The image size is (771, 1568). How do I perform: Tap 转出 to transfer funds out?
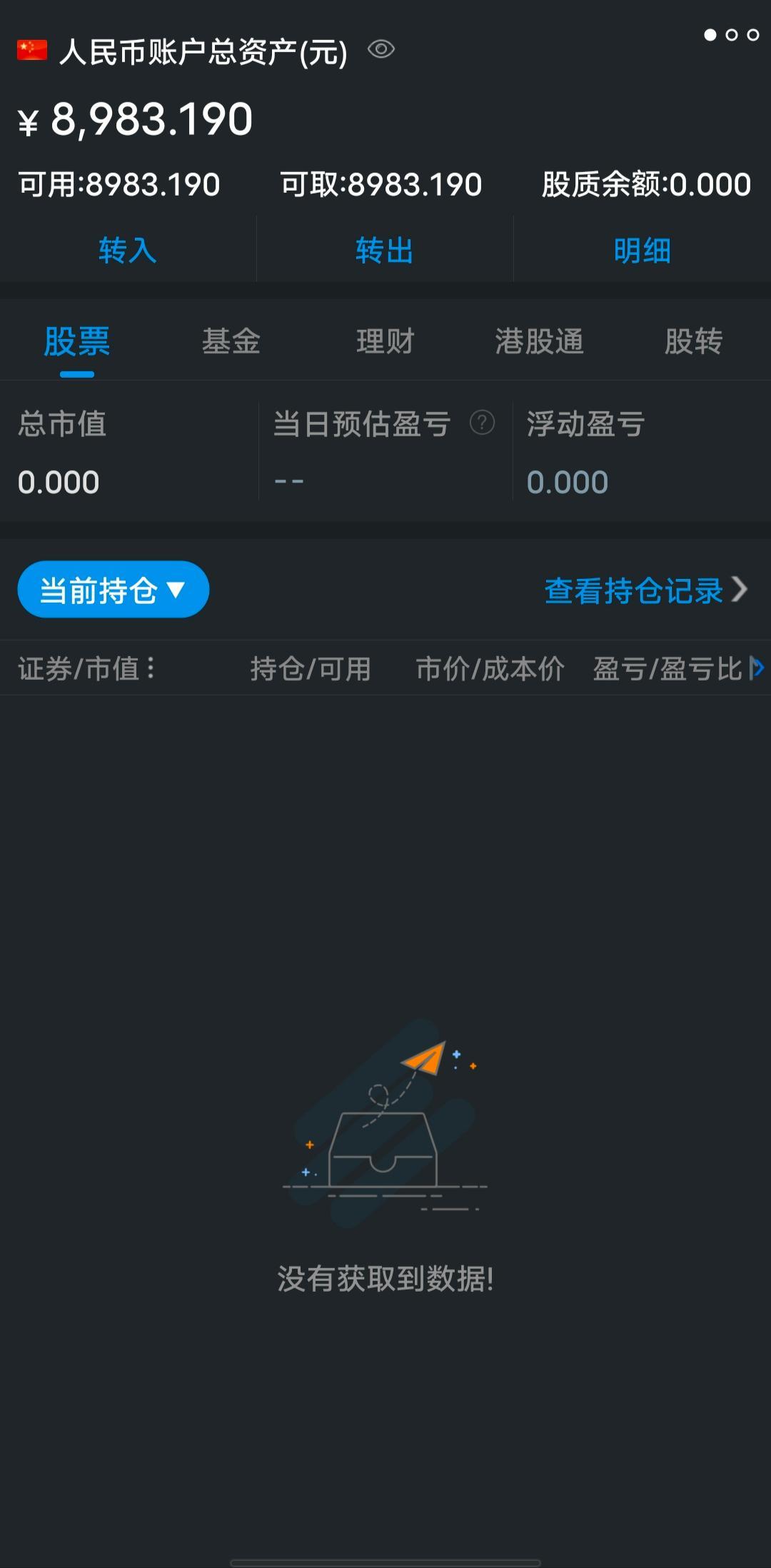pos(385,251)
